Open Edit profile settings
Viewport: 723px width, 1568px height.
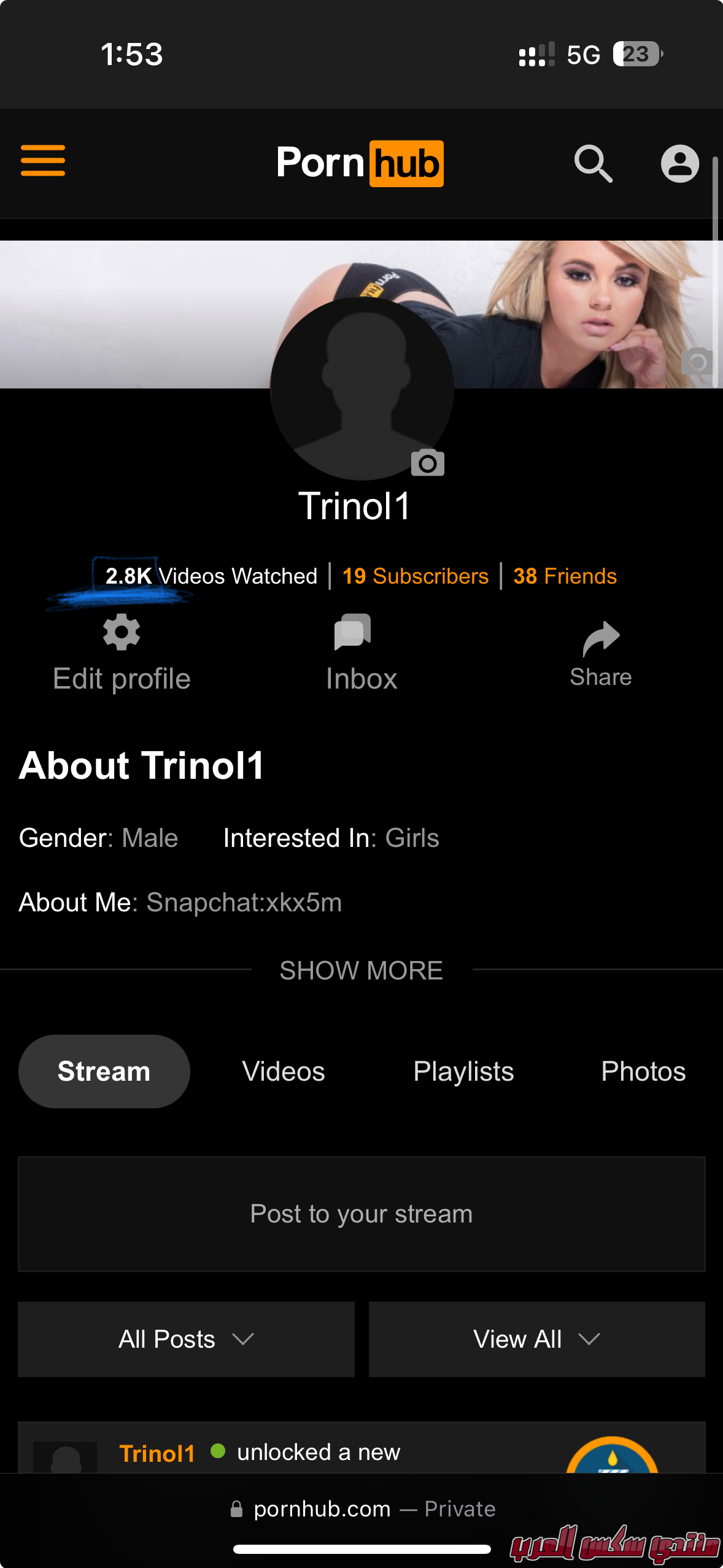[x=122, y=654]
